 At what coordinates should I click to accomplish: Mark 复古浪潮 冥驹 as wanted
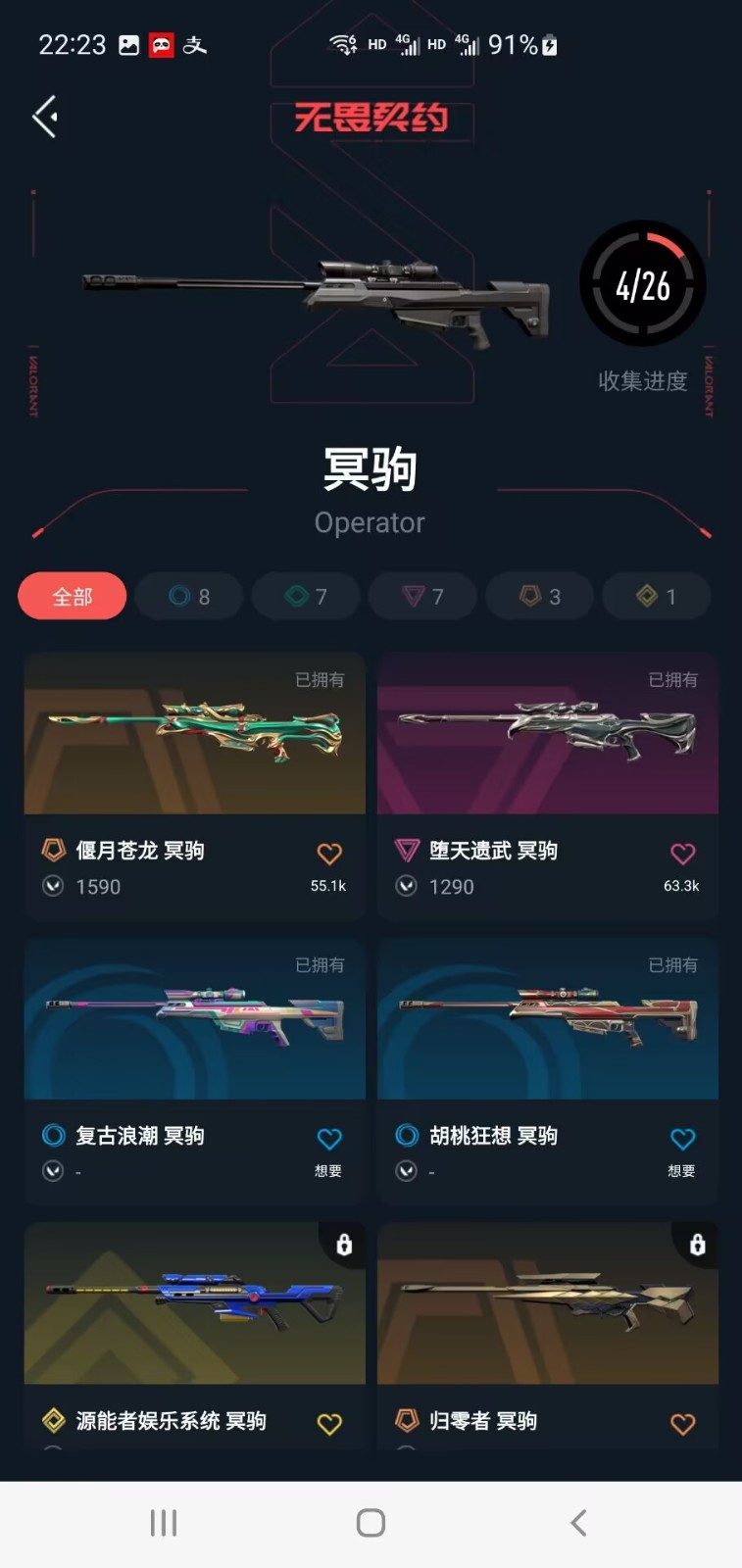click(x=329, y=1139)
